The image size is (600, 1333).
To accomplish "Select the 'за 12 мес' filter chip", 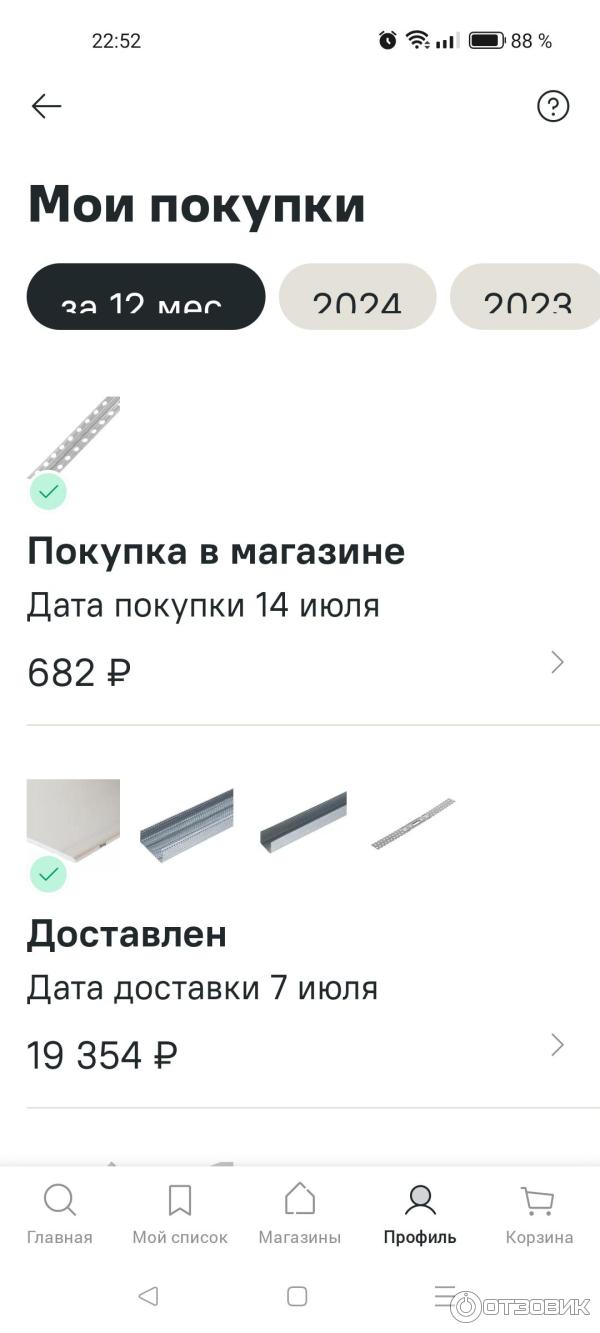I will [x=146, y=297].
